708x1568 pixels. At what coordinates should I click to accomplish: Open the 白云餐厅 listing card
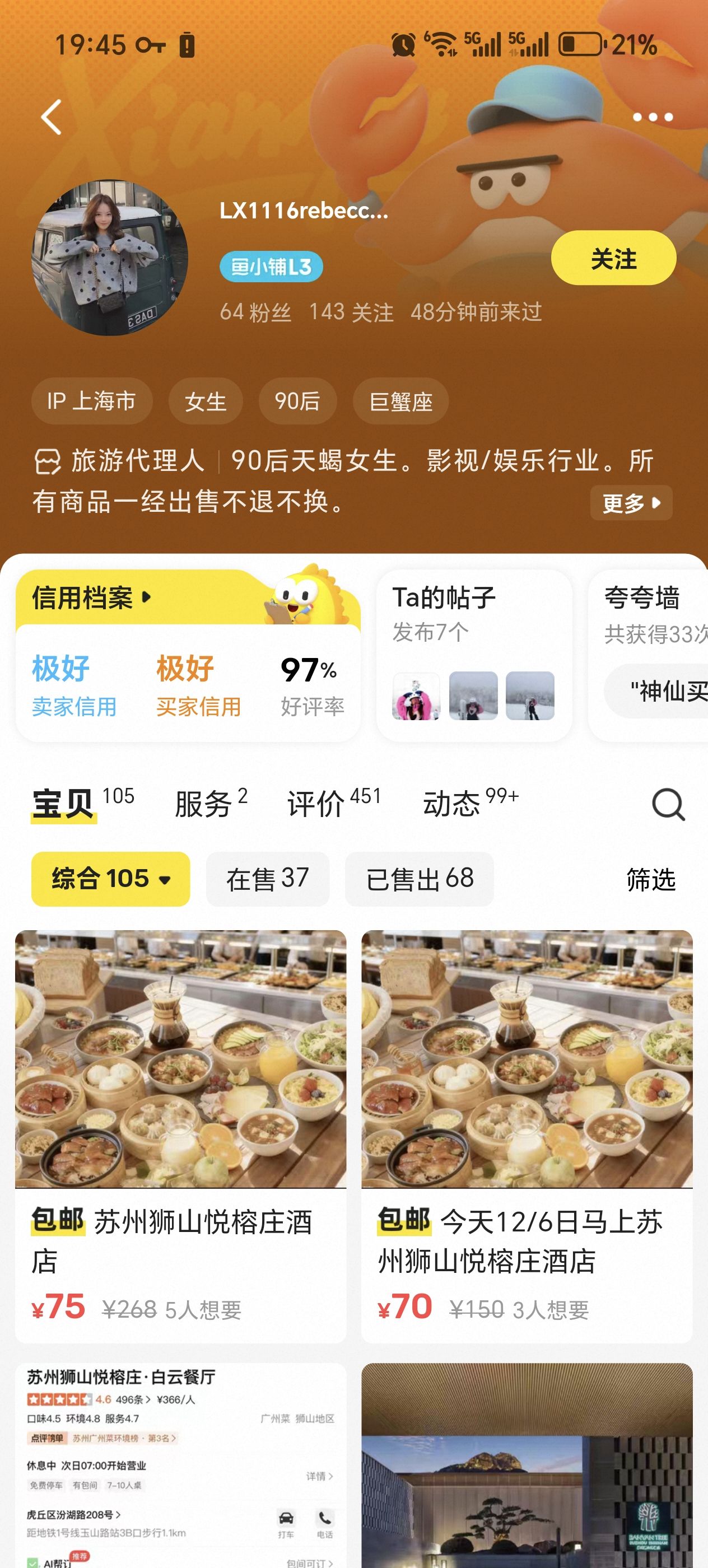[x=180, y=1461]
